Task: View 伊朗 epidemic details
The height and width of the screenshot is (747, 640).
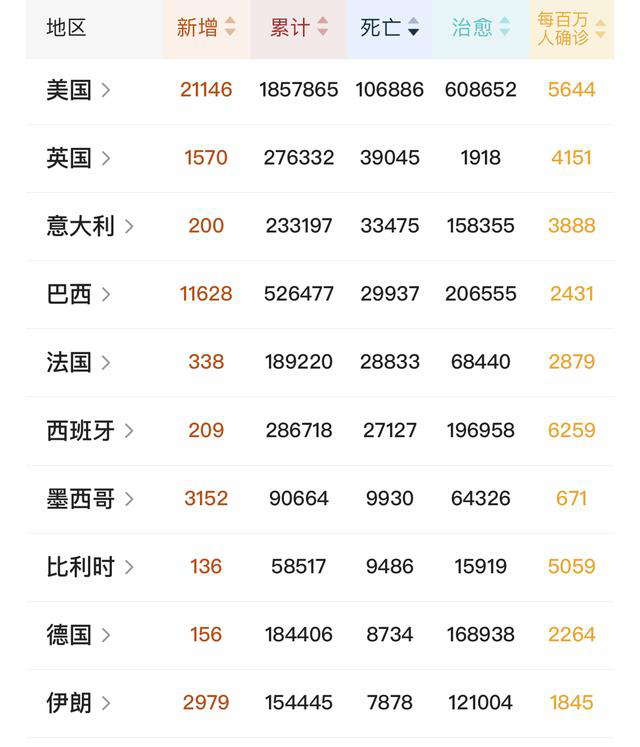Action: [79, 703]
